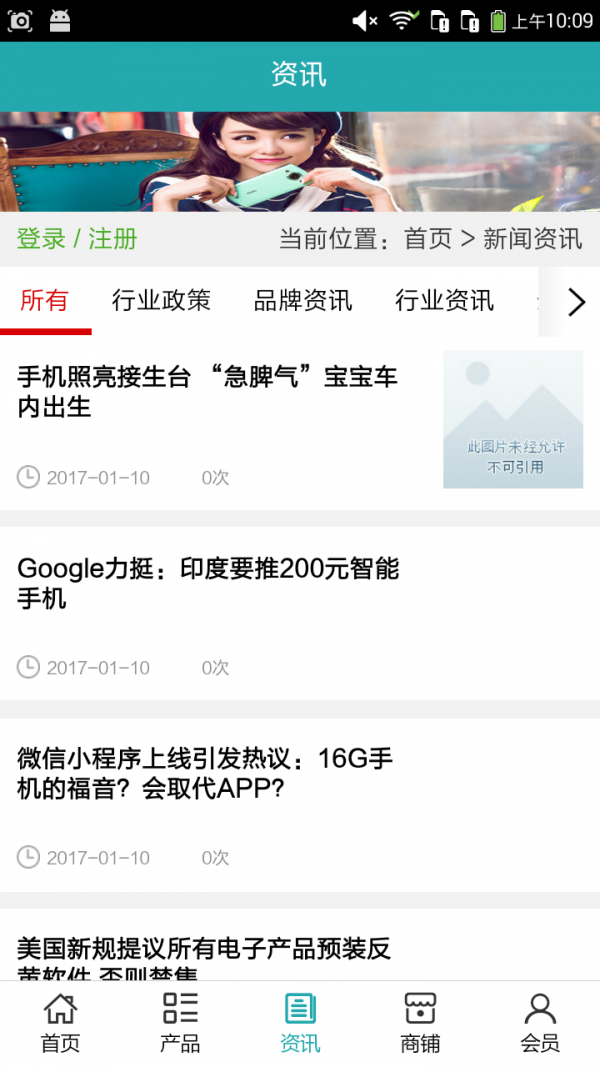Select the 所有 category tab
Screen dimensions: 600x1067
(45, 300)
